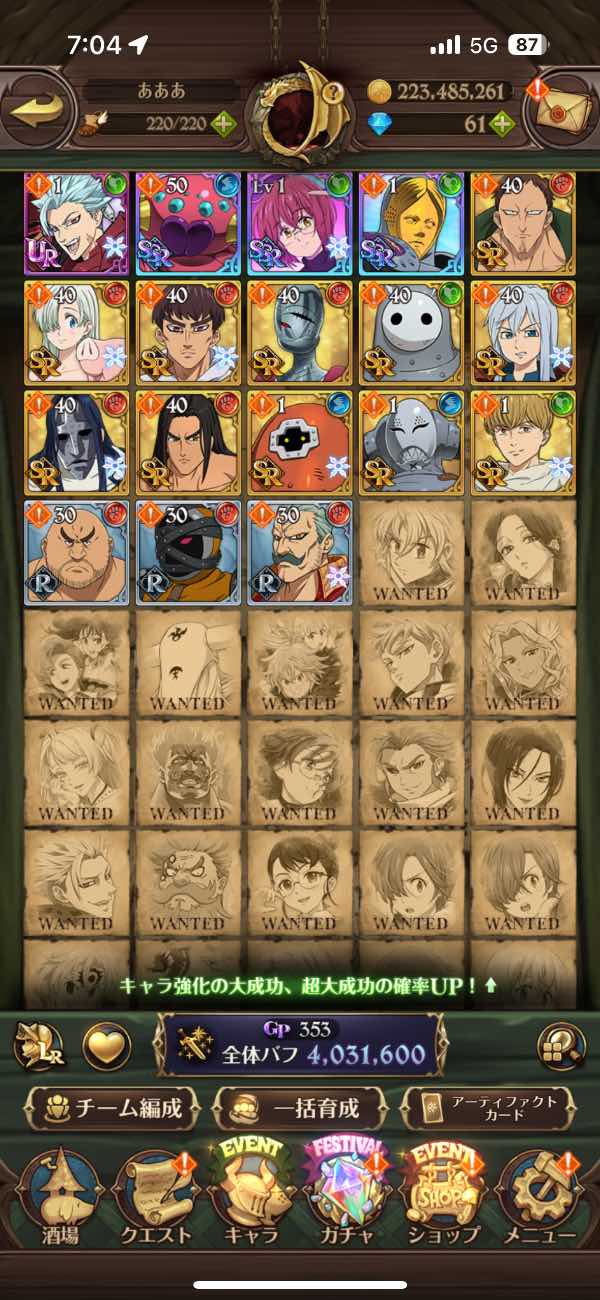The image size is (600, 1300).
Task: Open チーム編成 team formation
Action: [111, 1108]
